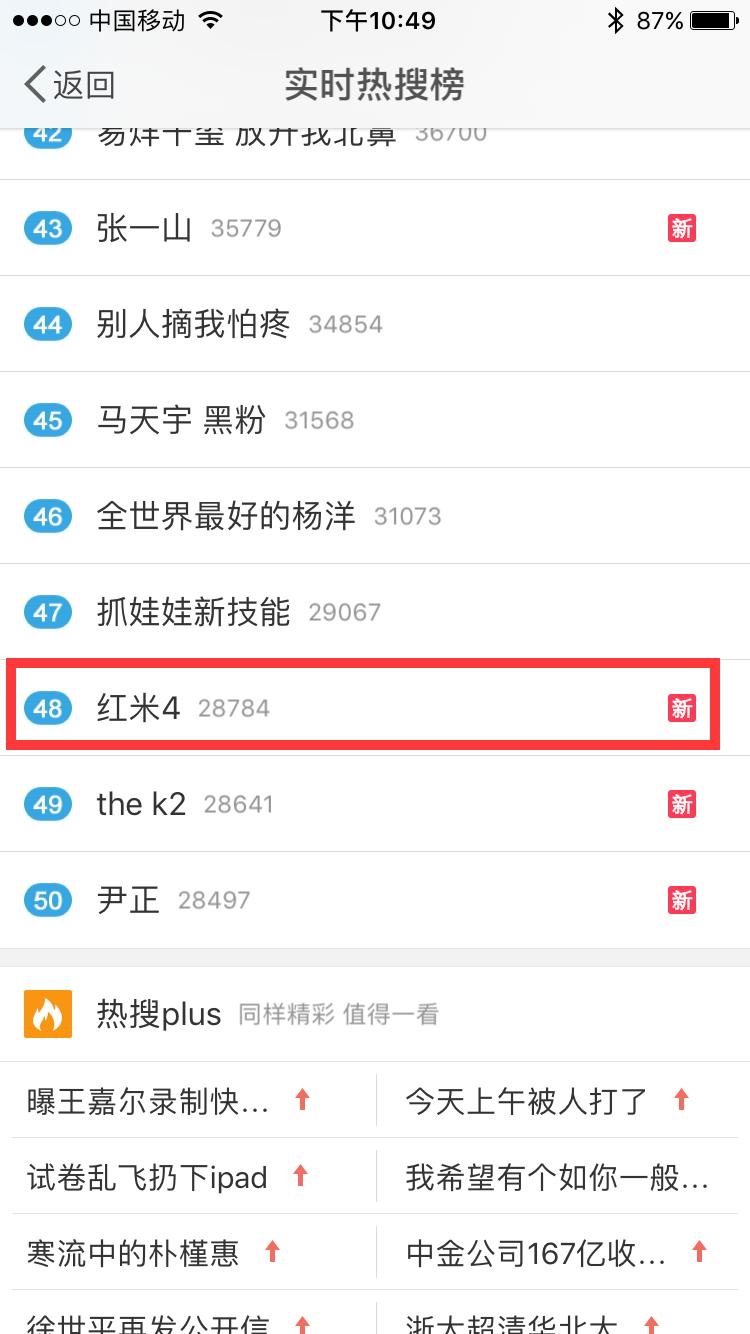Tap the battery indicator showing 87%
This screenshot has height=1334, width=750.
[712, 18]
